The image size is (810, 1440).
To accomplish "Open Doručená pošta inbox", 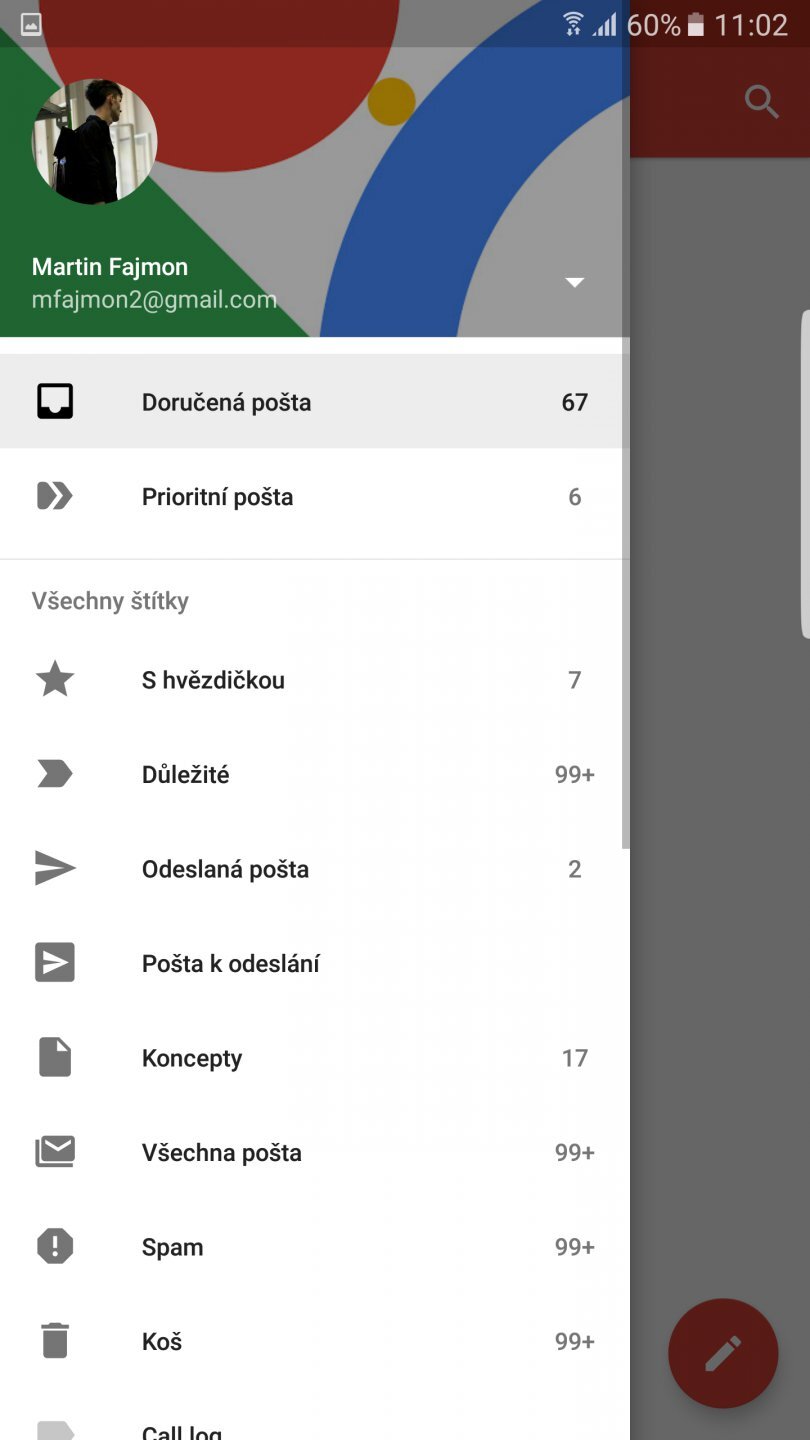I will pyautogui.click(x=226, y=402).
